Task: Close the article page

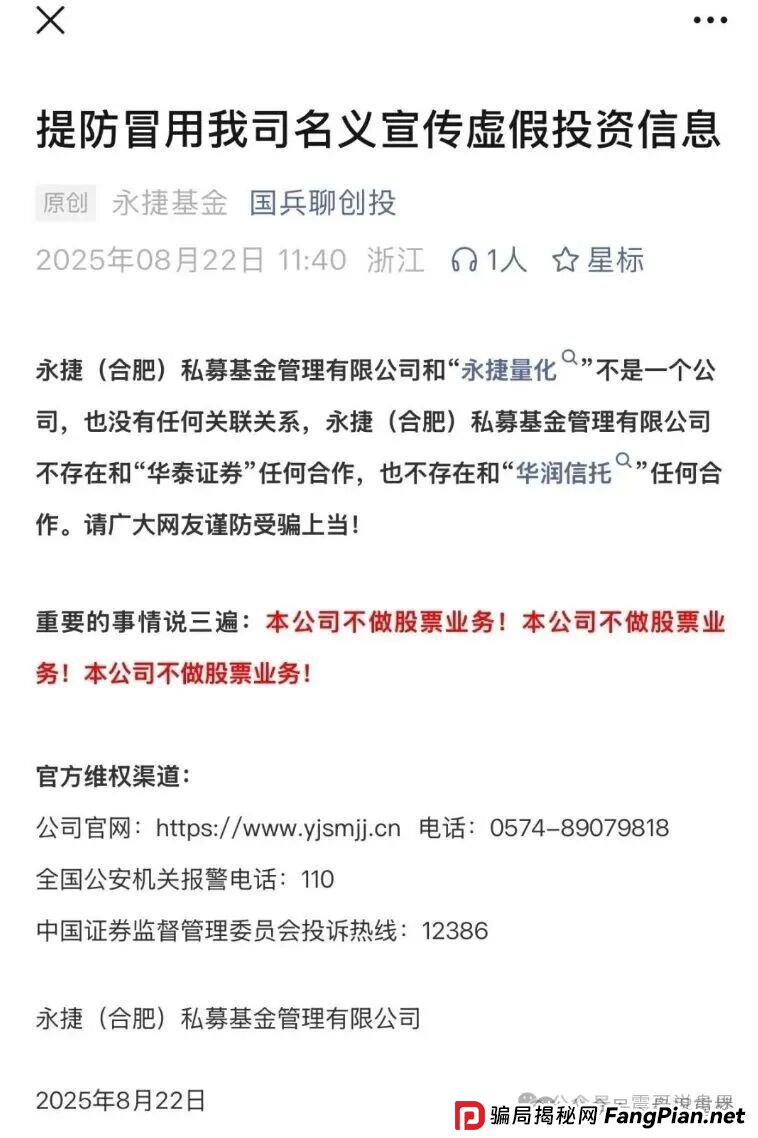Action: point(50,20)
